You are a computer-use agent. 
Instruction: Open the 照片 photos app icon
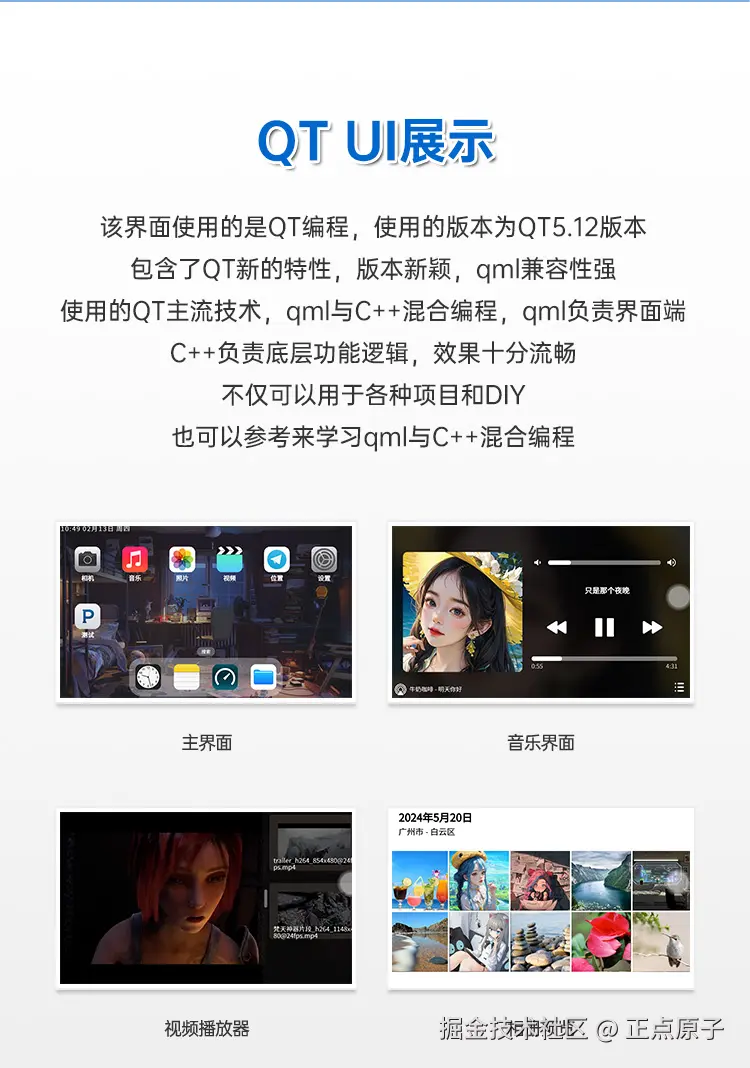pyautogui.click(x=181, y=559)
